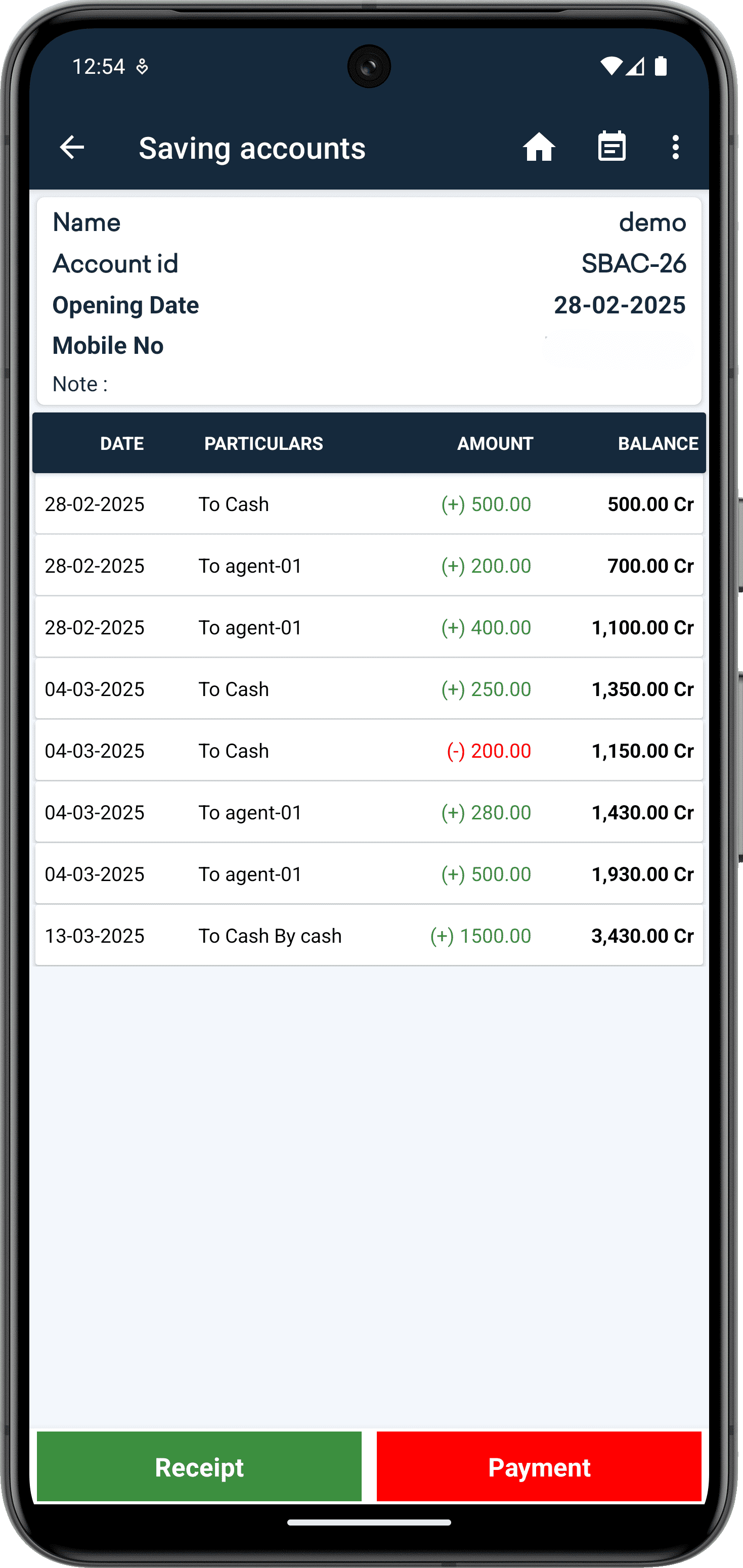The image size is (743, 1568).
Task: Tap the red Payment button
Action: [539, 1467]
